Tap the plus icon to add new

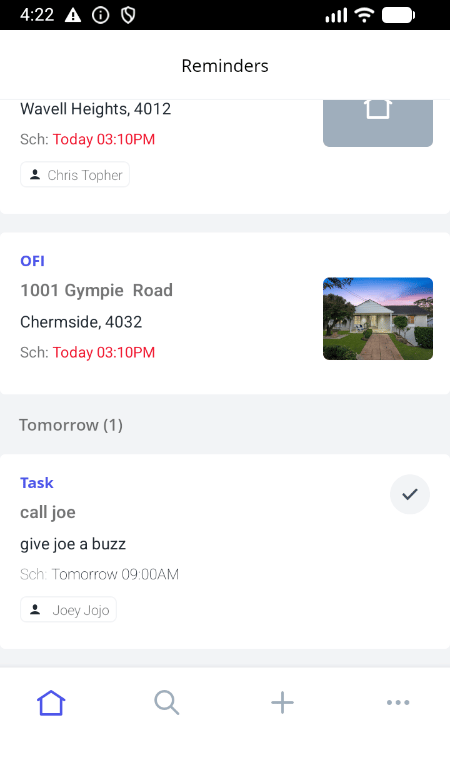282,703
